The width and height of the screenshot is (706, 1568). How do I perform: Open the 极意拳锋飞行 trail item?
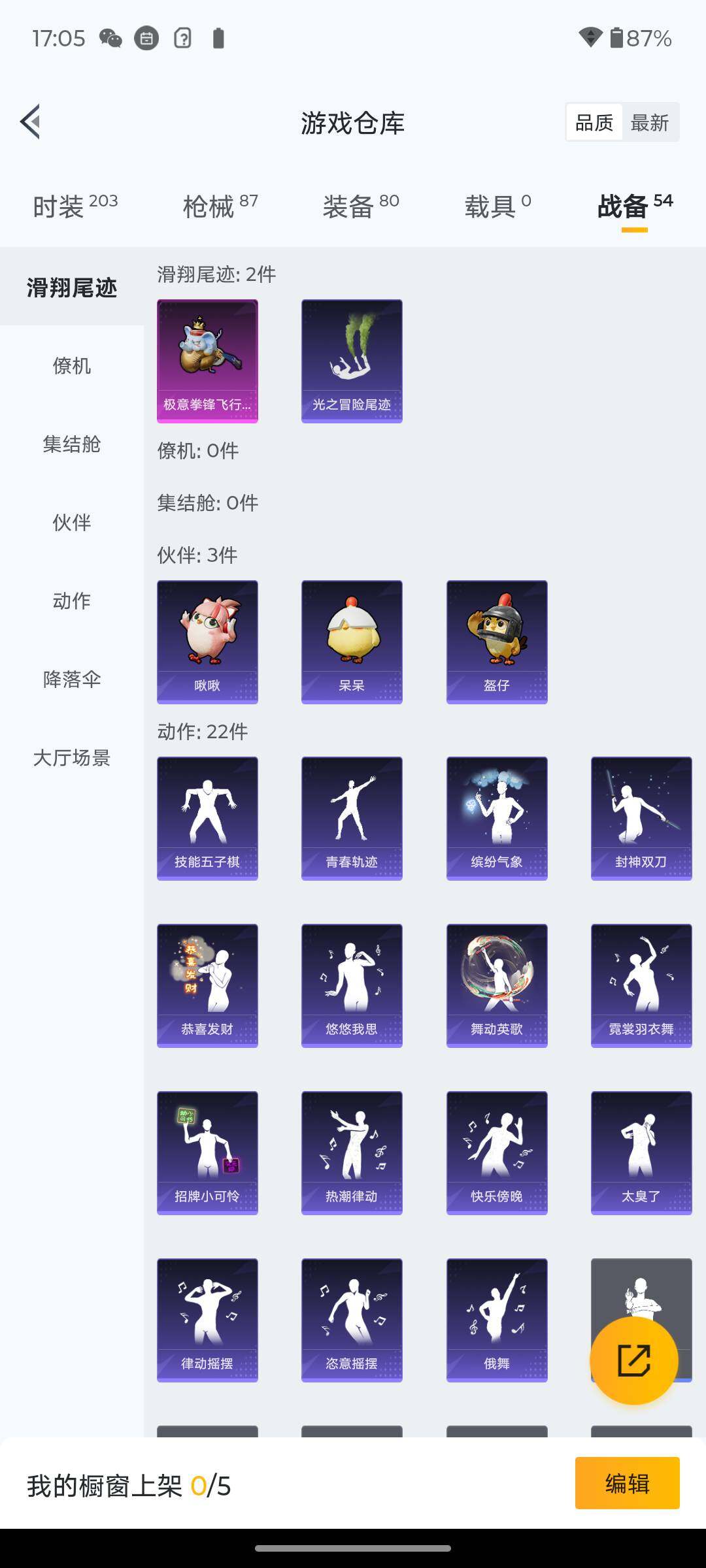[207, 361]
